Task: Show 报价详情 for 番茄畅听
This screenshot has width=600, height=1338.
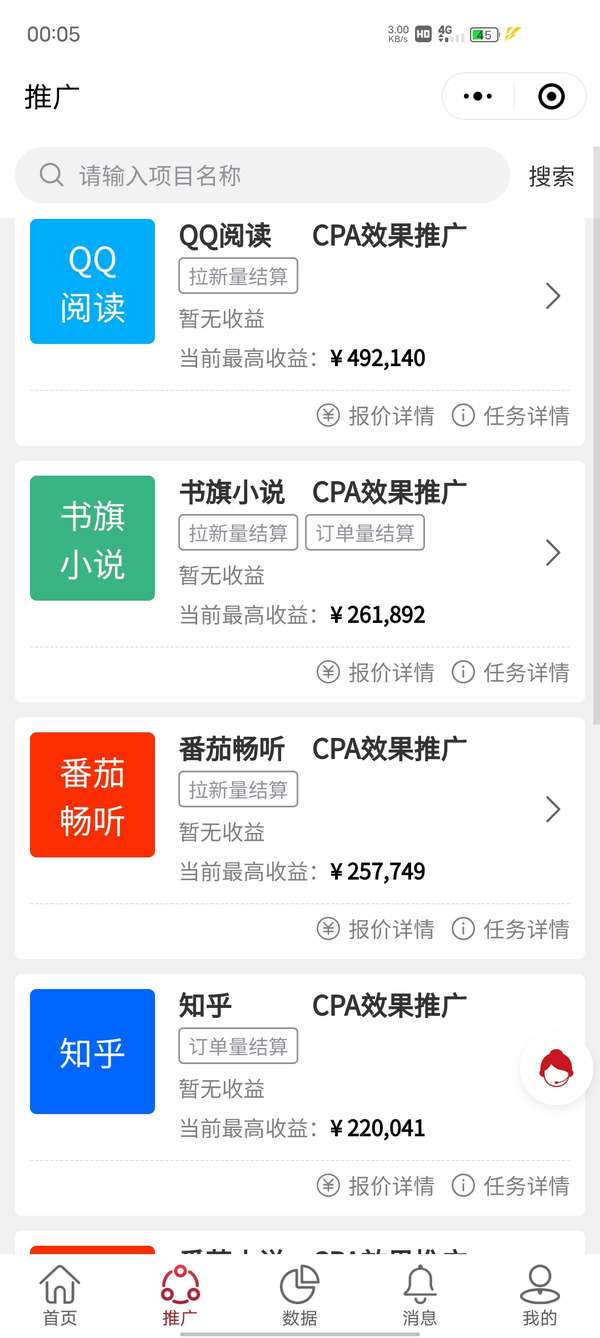Action: pos(376,929)
